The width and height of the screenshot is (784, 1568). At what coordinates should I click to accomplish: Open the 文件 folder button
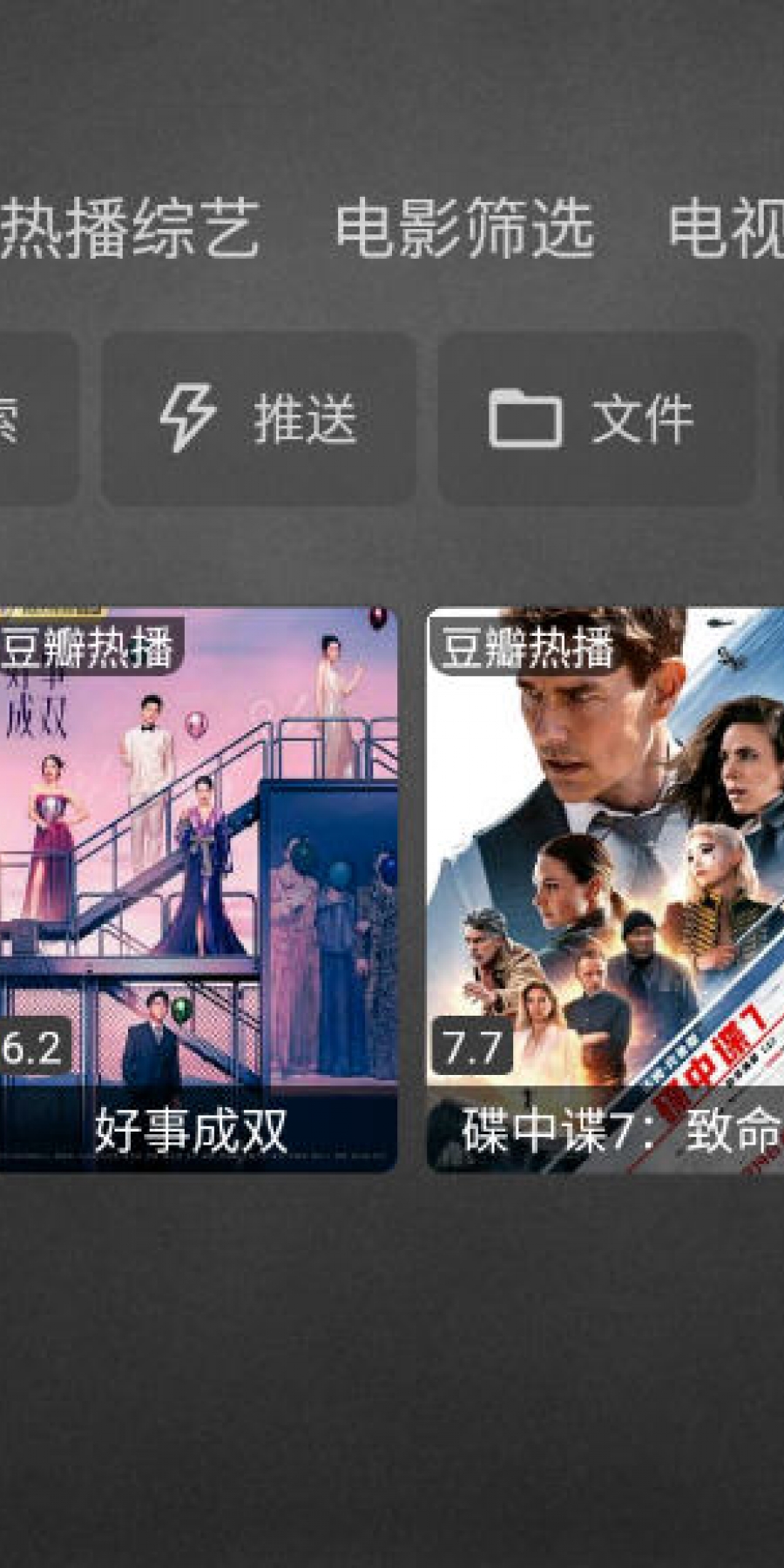tap(595, 419)
